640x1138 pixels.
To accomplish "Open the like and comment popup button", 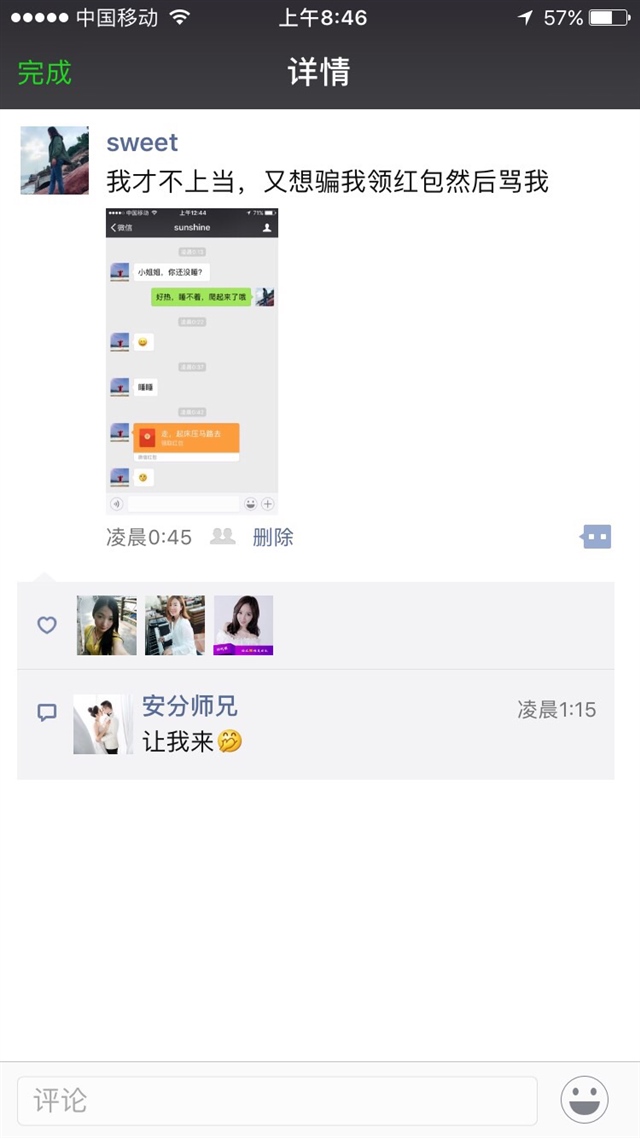I will pyautogui.click(x=596, y=537).
